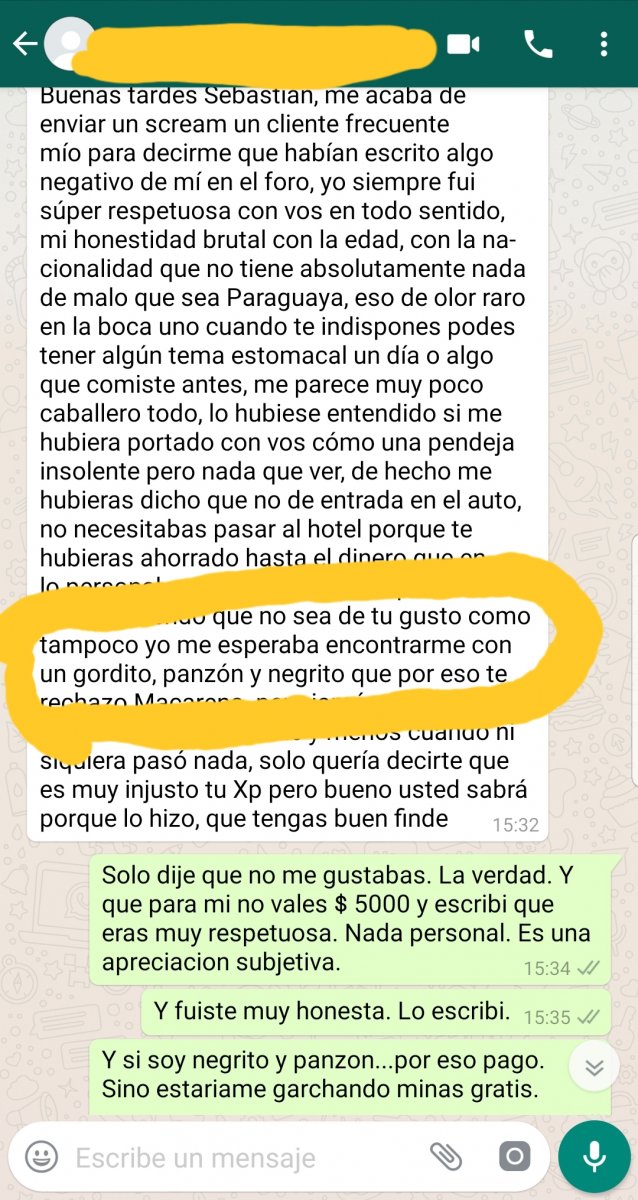
Task: Tap the microphone voice message button
Action: [595, 1157]
